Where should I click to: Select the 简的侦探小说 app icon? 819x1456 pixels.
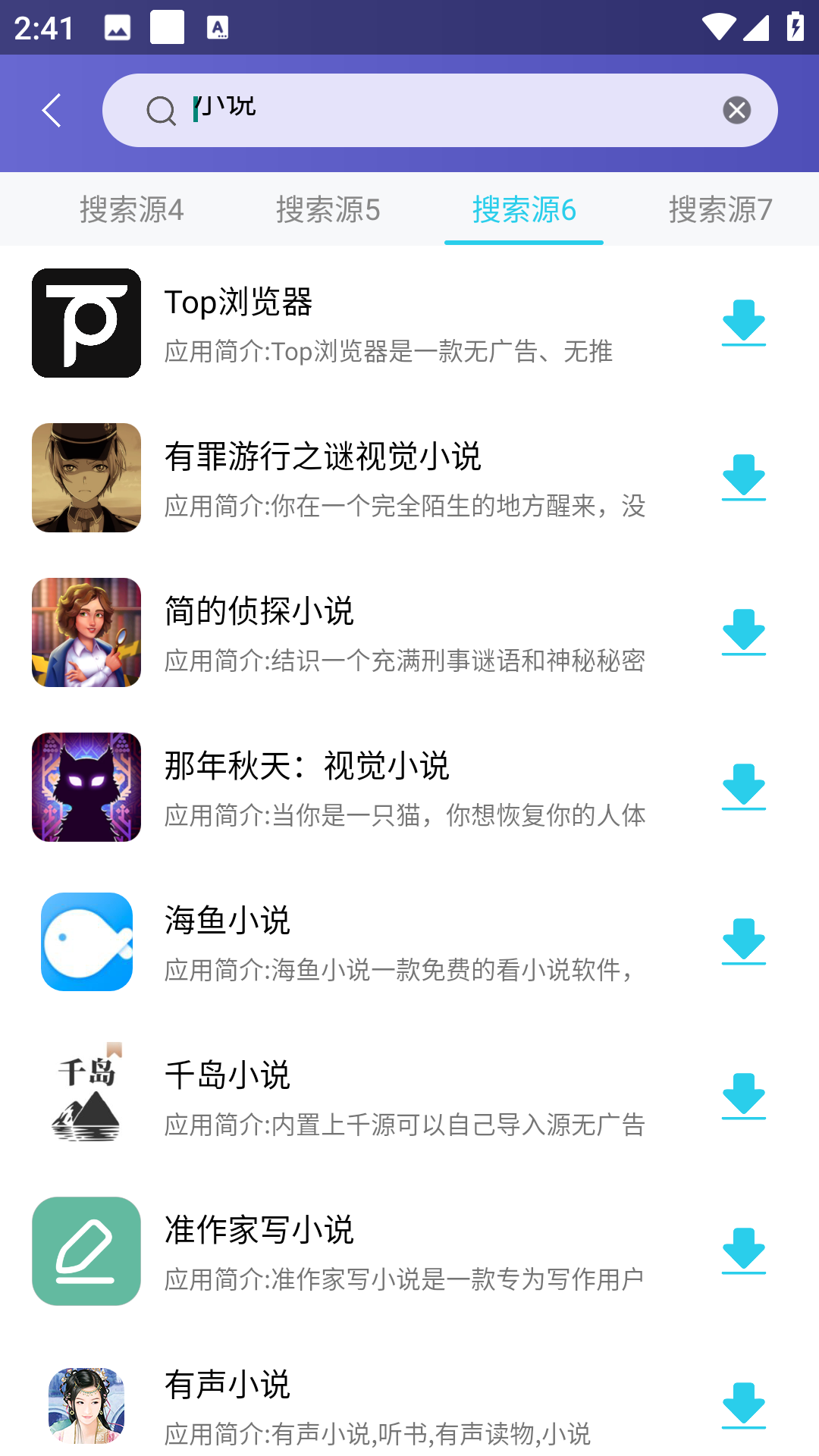86,631
